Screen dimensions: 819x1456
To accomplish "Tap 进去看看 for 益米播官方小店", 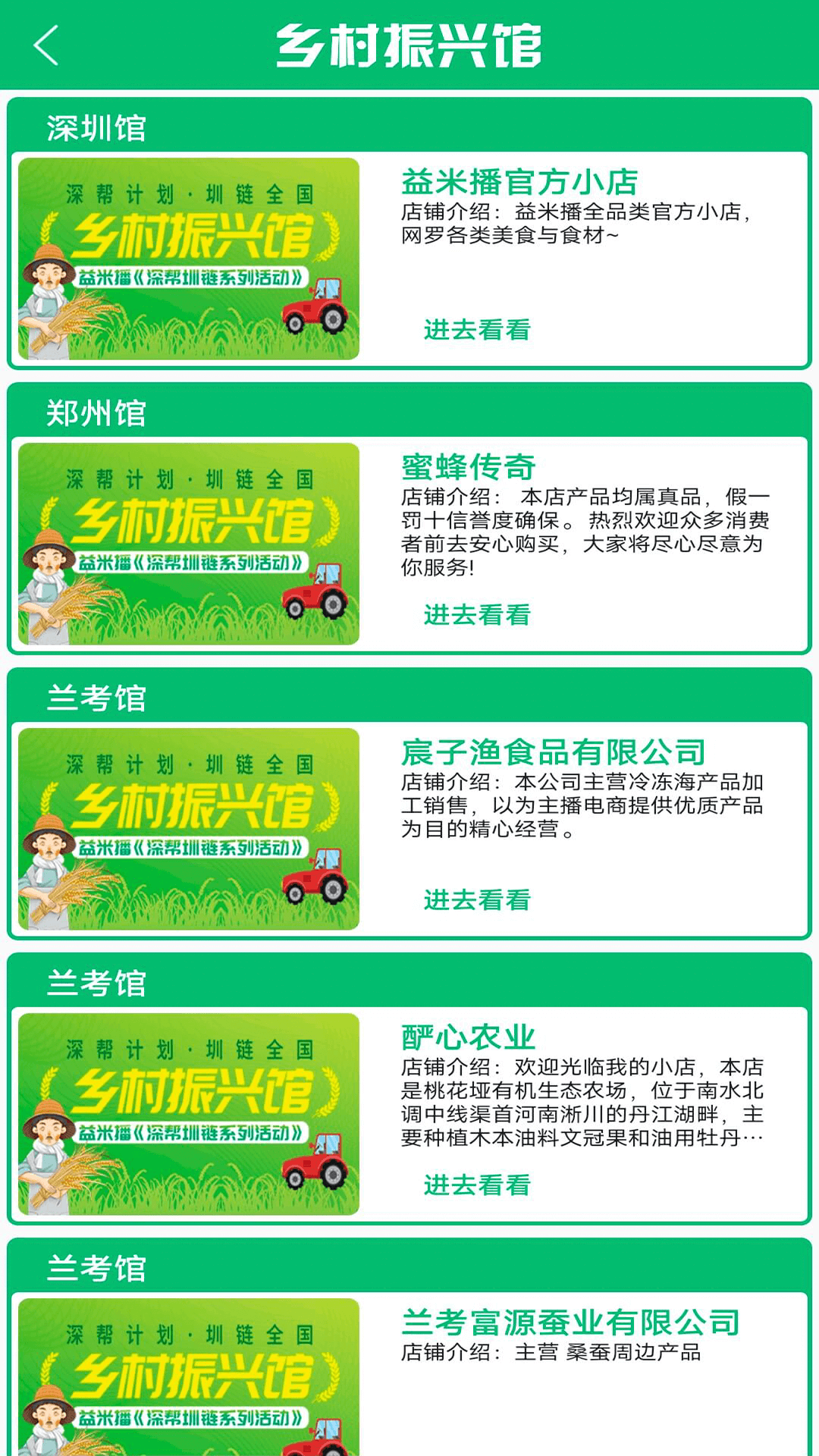I will pos(476,330).
